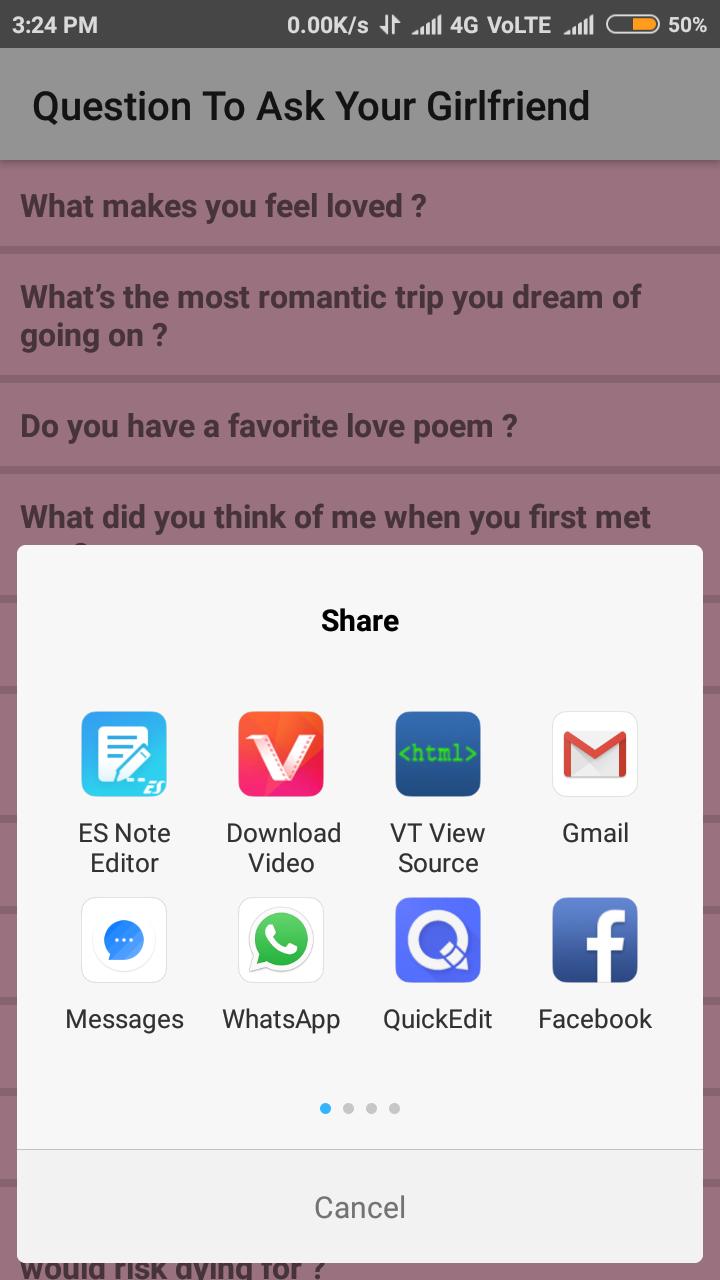Cancel the Share dialog
Image resolution: width=720 pixels, height=1280 pixels.
[360, 1207]
